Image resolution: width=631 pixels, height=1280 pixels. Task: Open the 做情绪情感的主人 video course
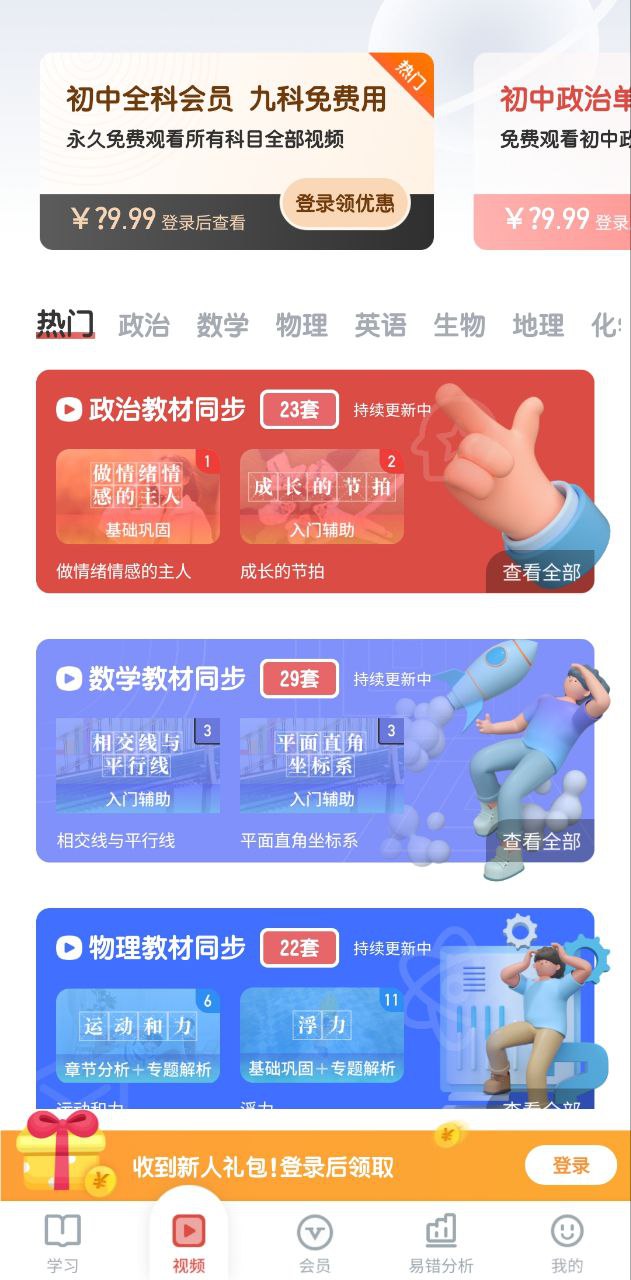coord(138,497)
